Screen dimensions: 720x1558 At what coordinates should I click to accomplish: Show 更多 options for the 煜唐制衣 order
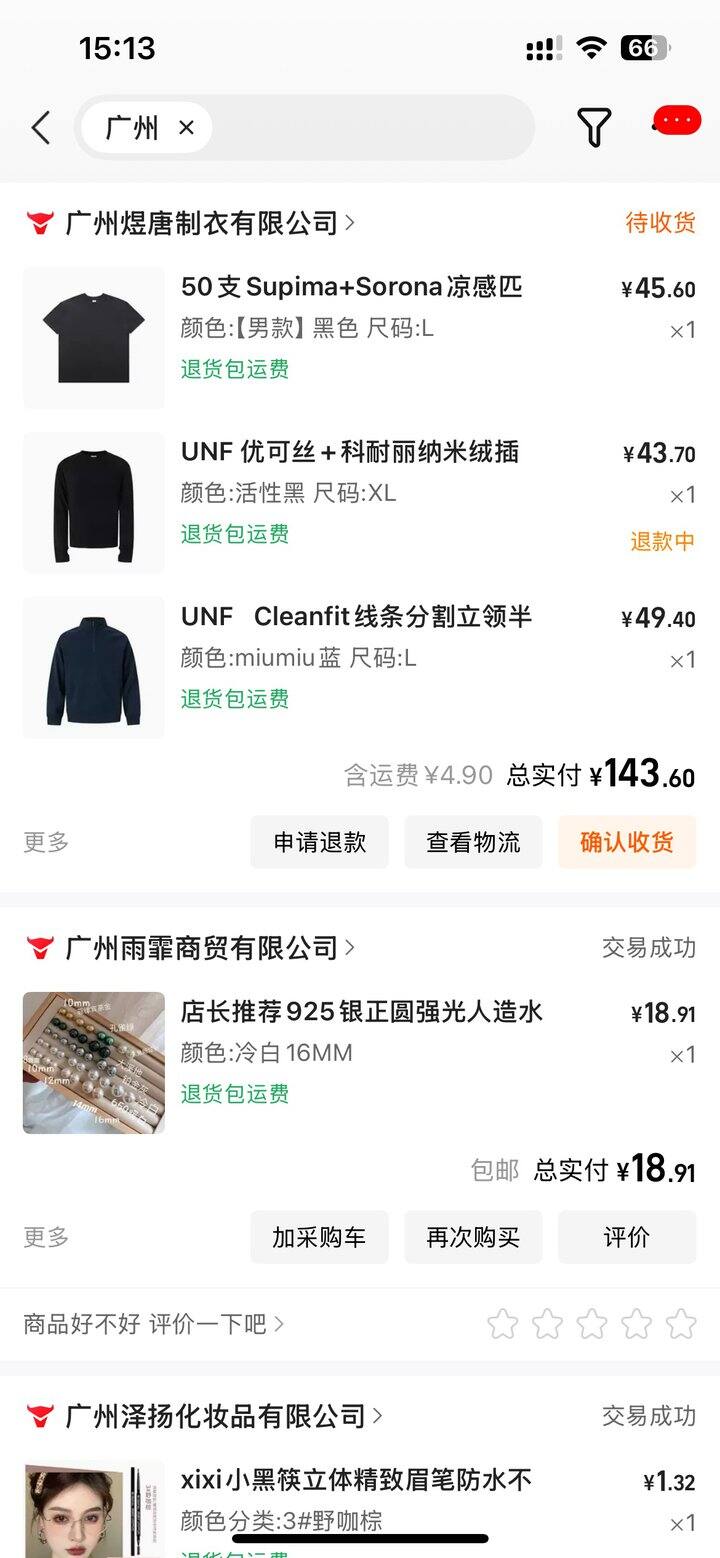46,842
